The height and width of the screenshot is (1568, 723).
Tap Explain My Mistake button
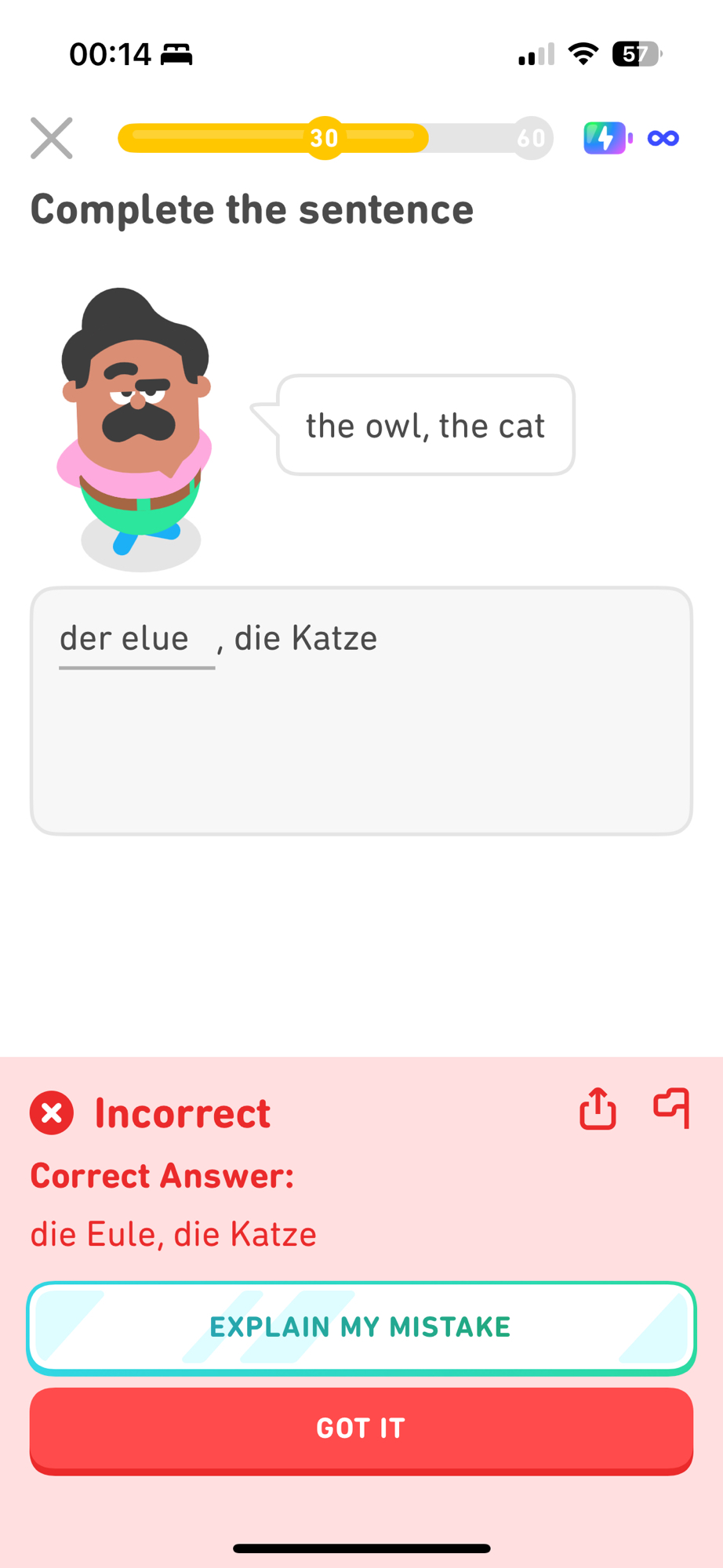click(x=361, y=1327)
